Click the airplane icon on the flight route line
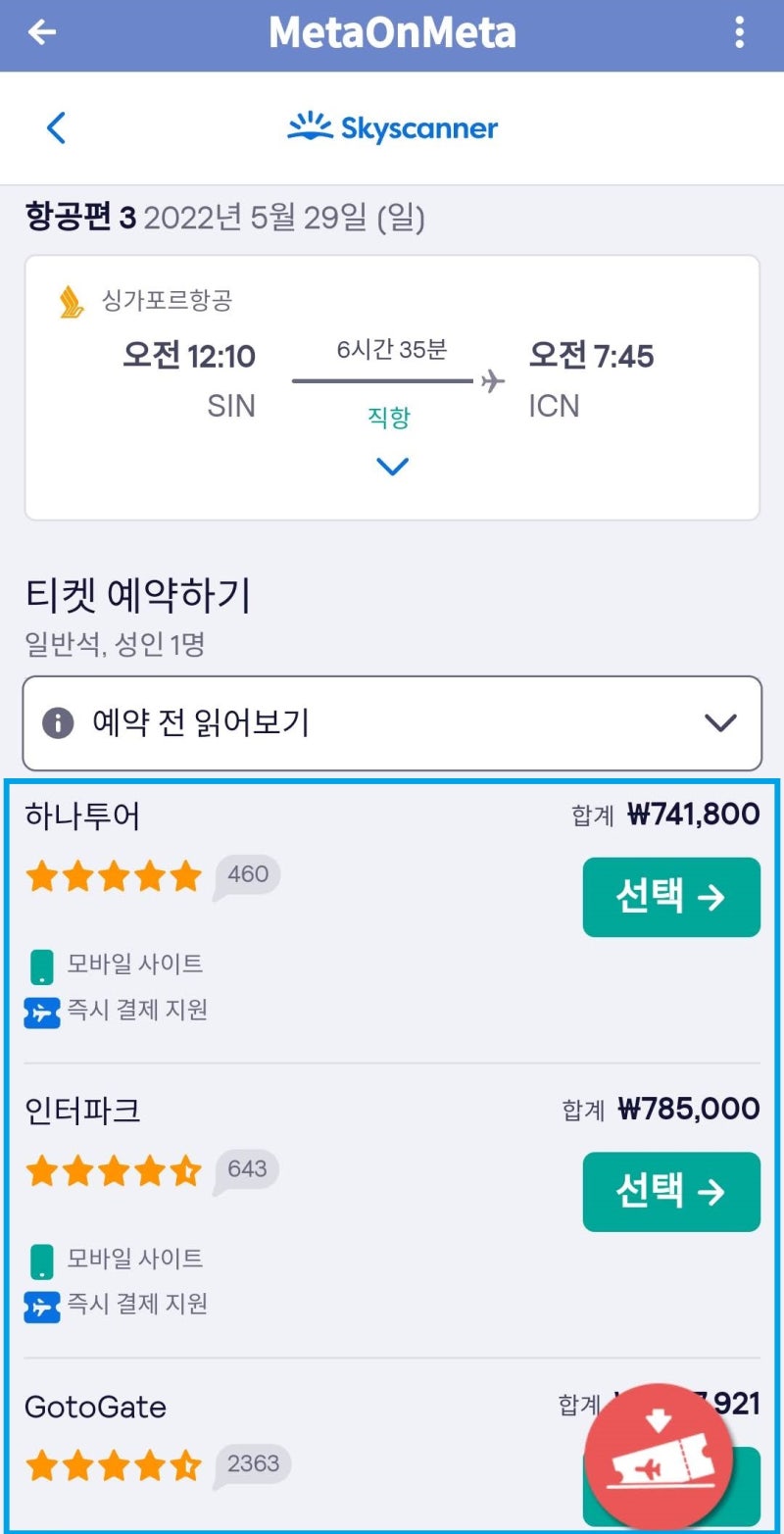 point(492,381)
